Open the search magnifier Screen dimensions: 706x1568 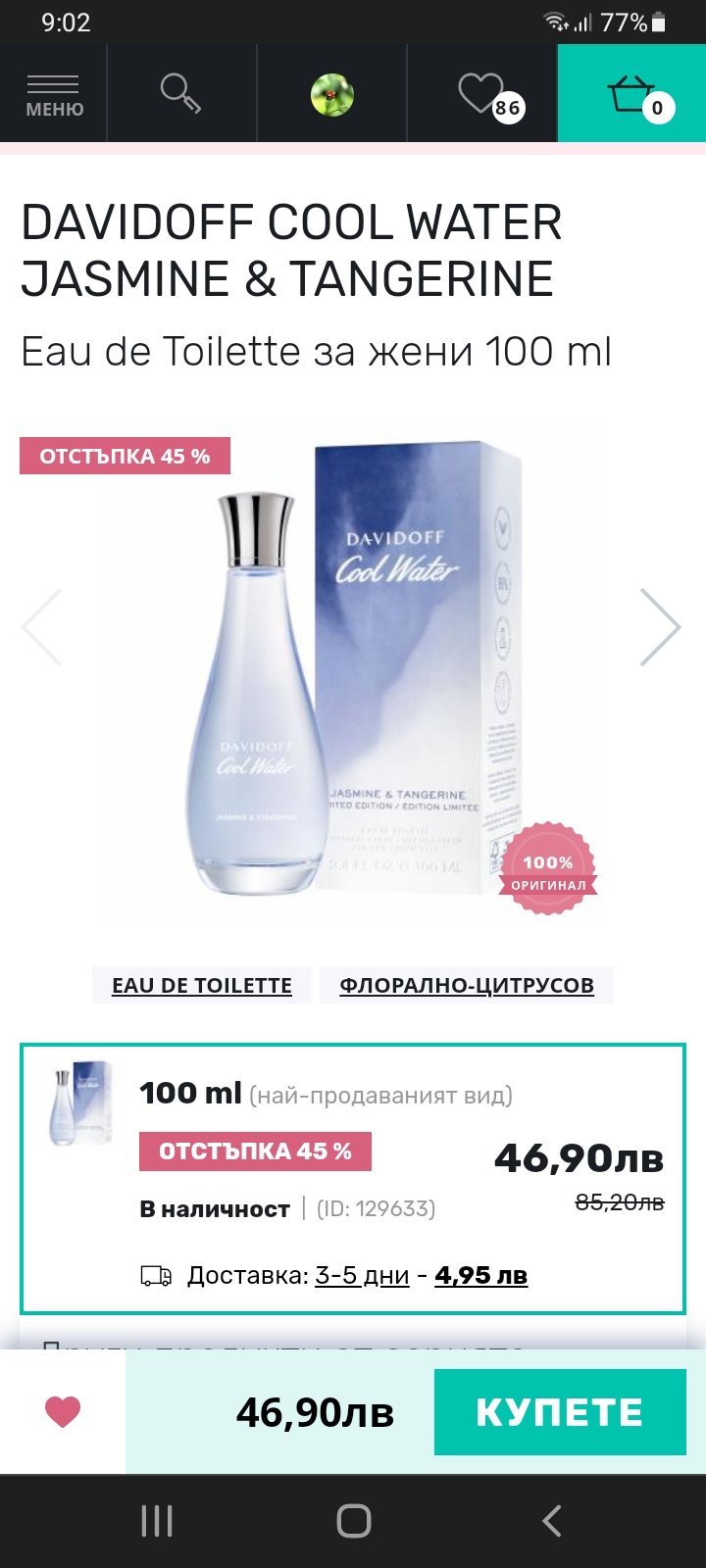(180, 94)
